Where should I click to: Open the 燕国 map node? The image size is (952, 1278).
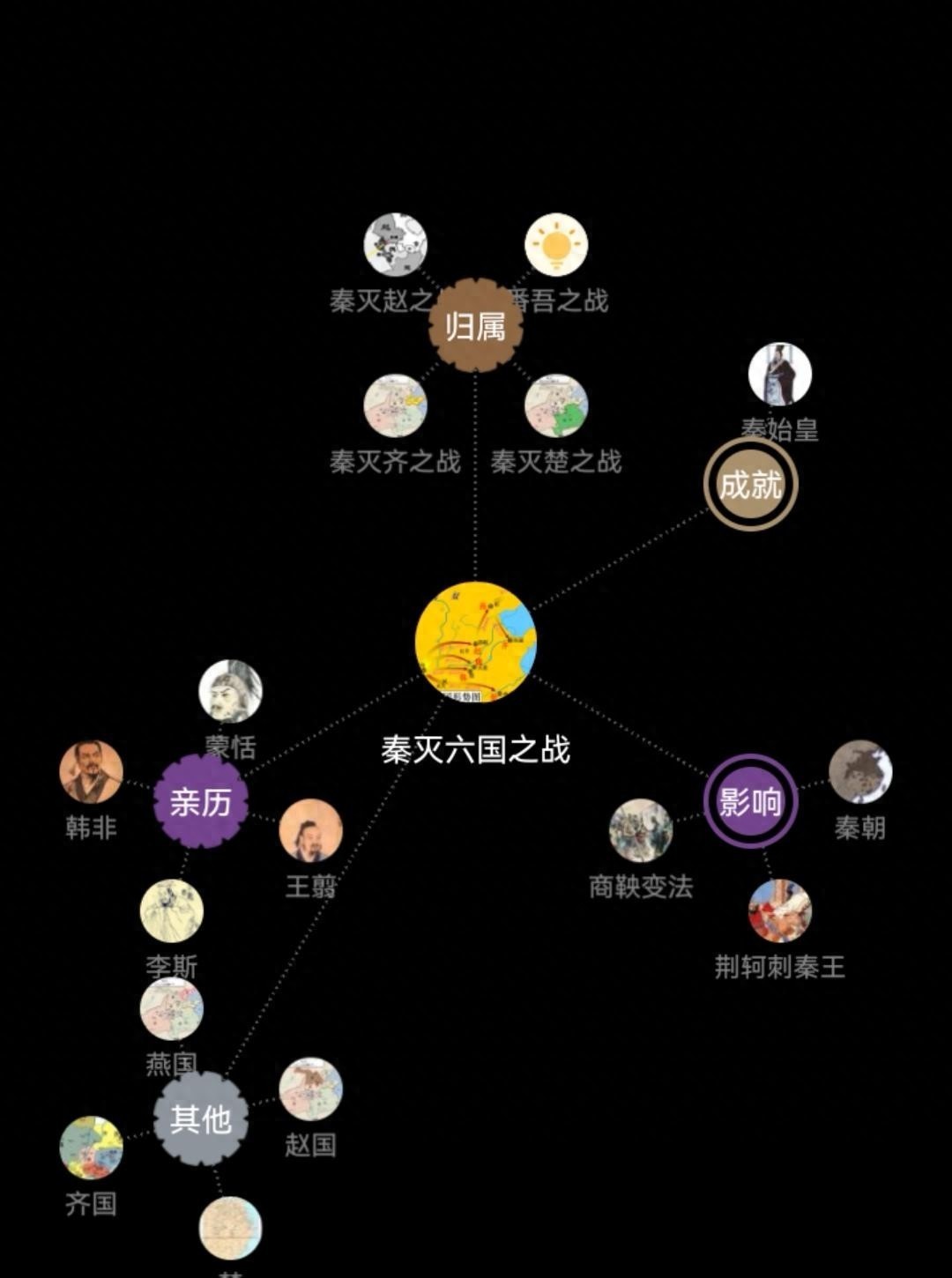point(172,1009)
